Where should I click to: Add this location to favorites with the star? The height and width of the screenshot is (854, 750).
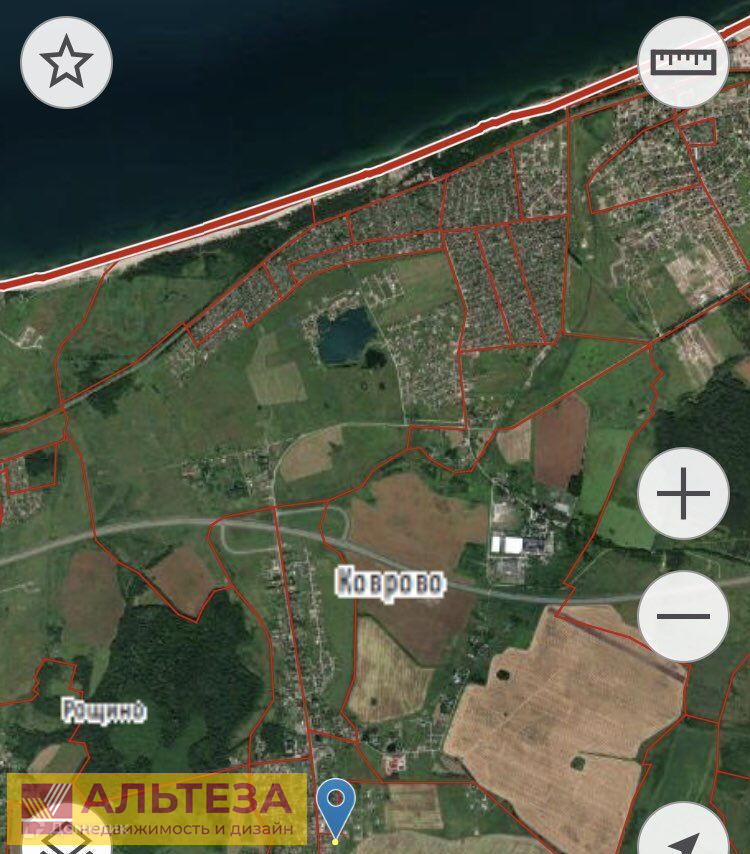(66, 62)
